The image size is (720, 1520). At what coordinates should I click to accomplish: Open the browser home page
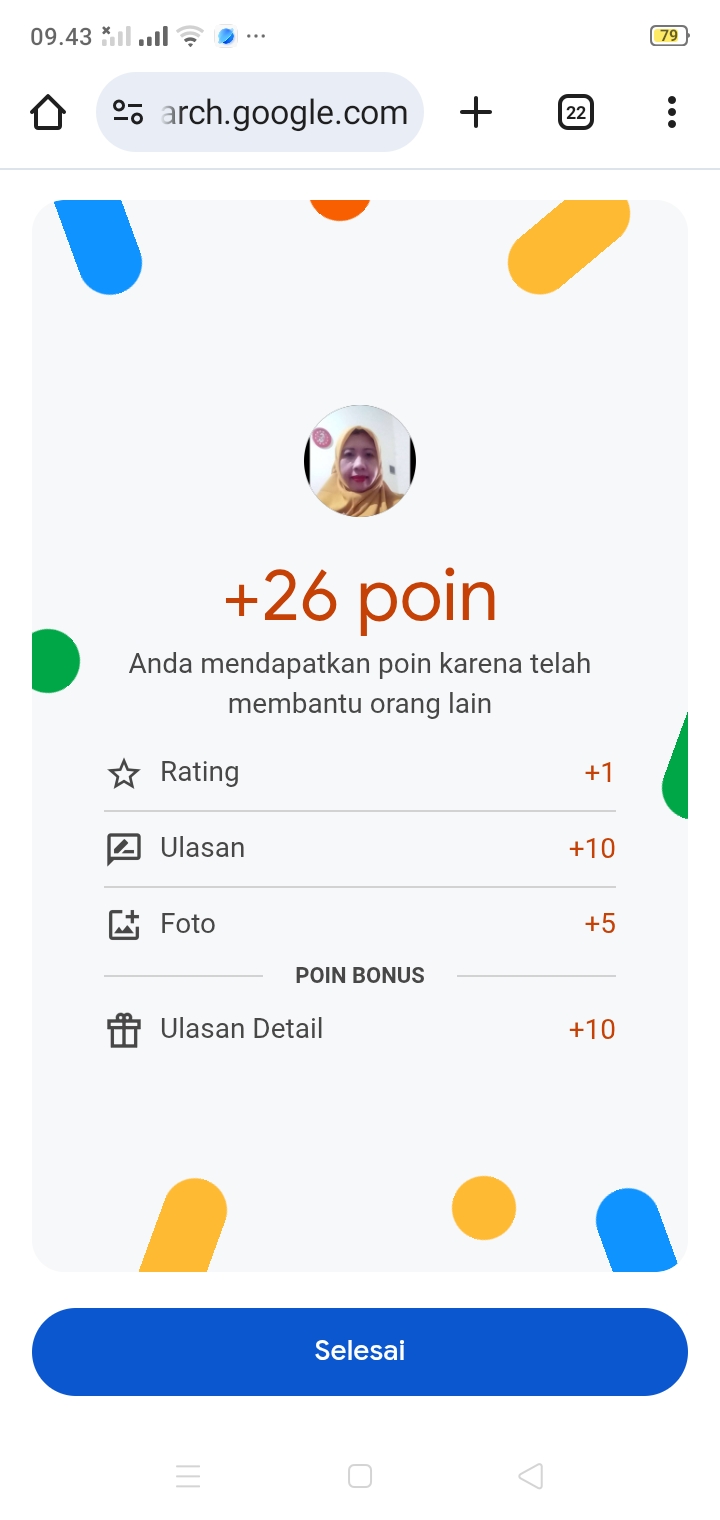click(x=48, y=112)
